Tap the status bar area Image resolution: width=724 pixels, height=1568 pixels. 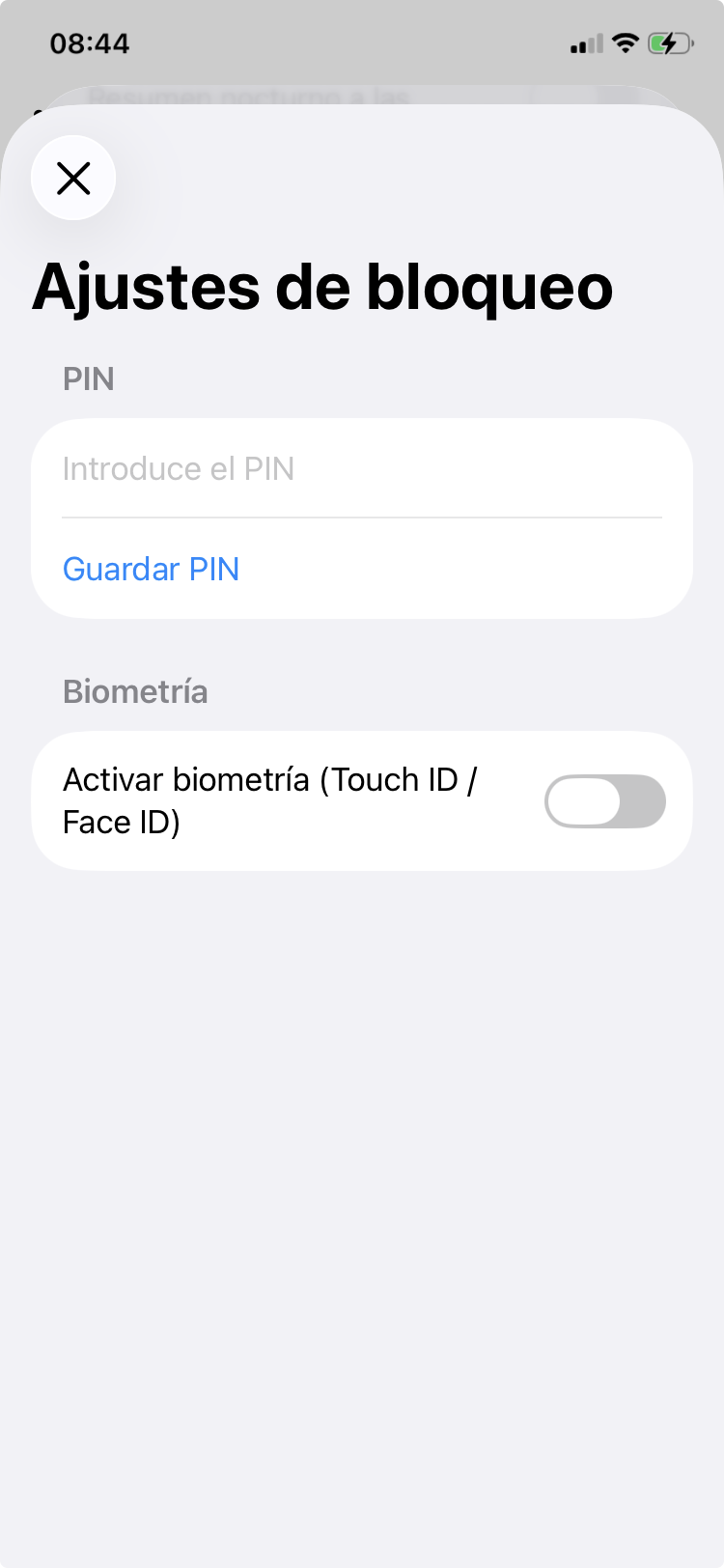coord(362,42)
